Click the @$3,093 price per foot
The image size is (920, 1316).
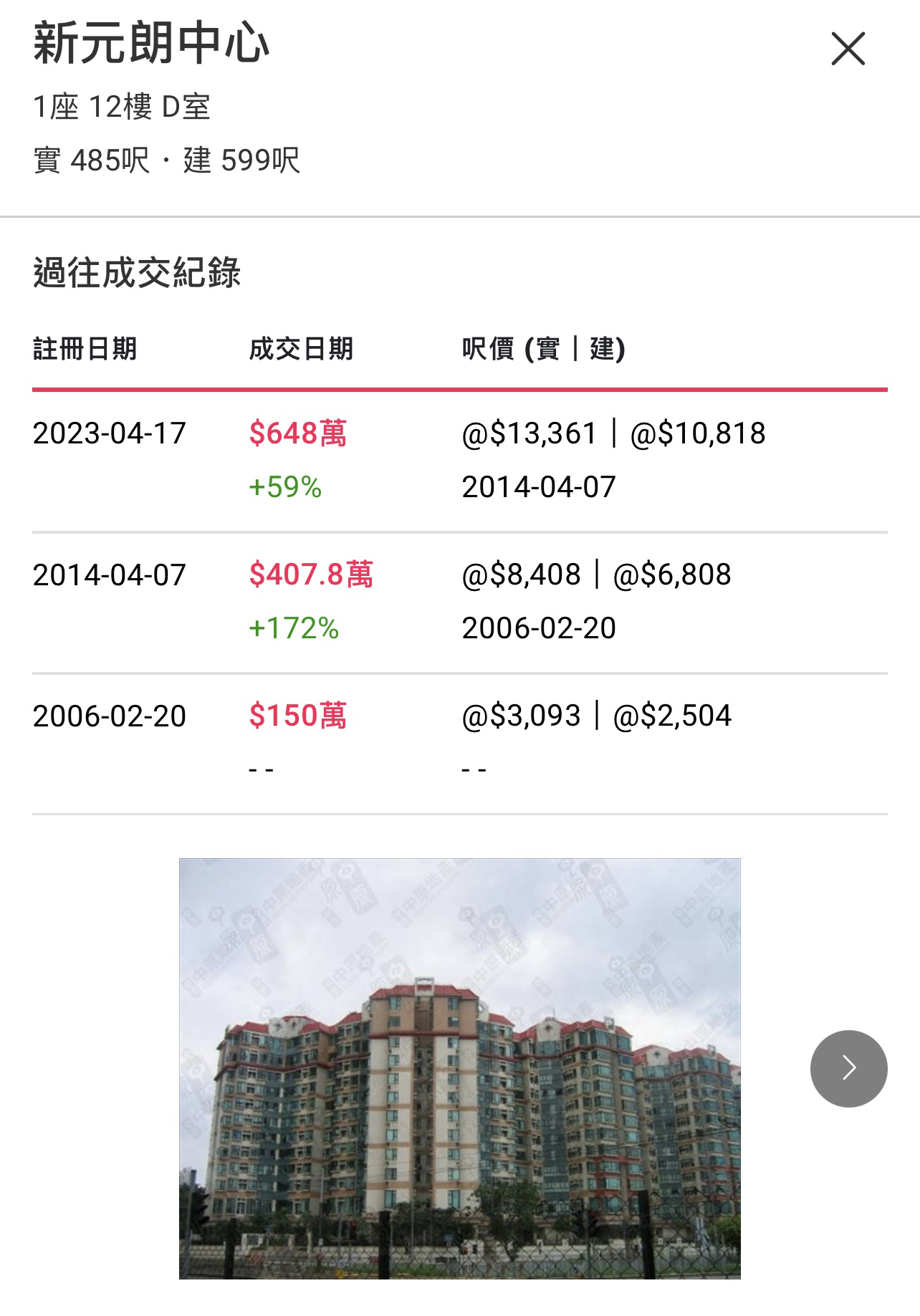click(x=521, y=715)
